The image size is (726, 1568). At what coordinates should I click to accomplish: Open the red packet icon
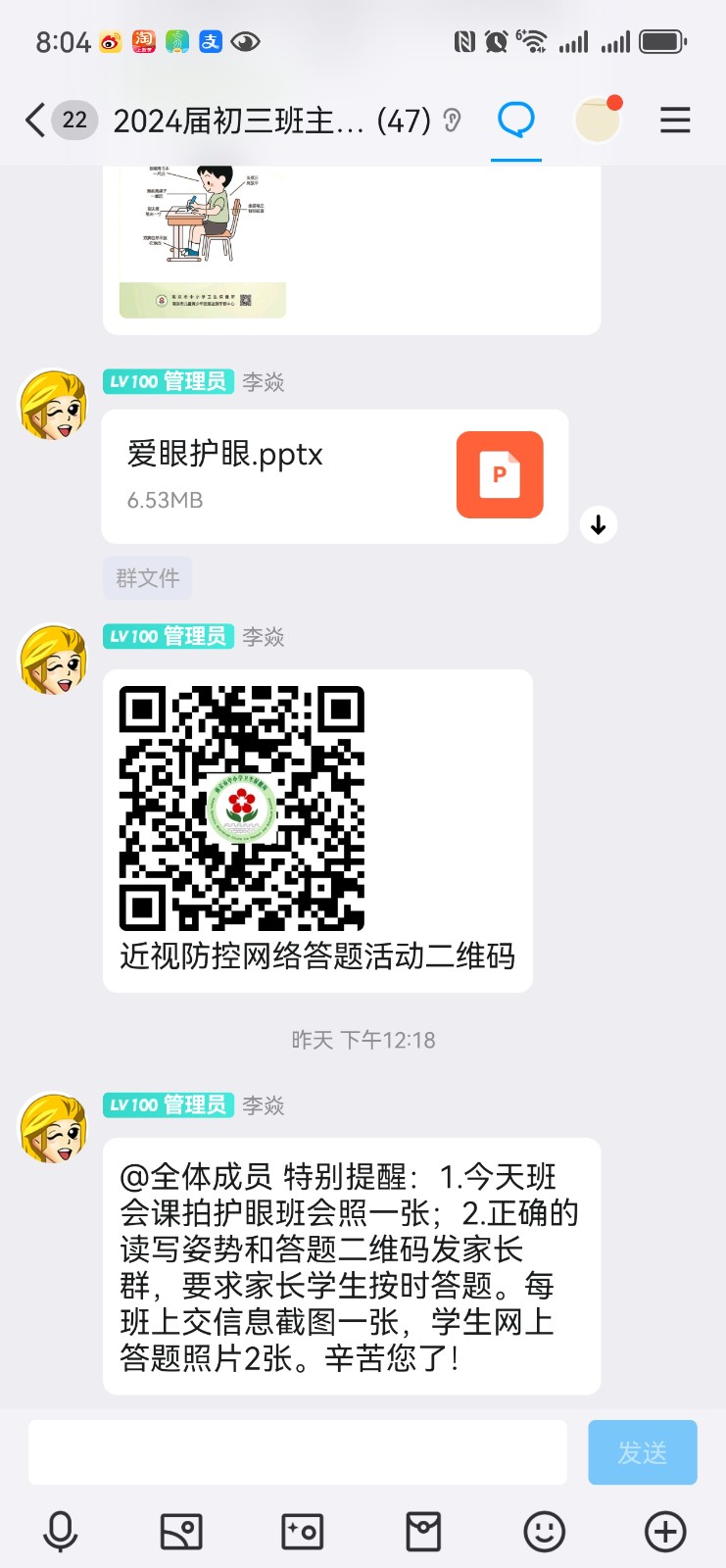[423, 1532]
